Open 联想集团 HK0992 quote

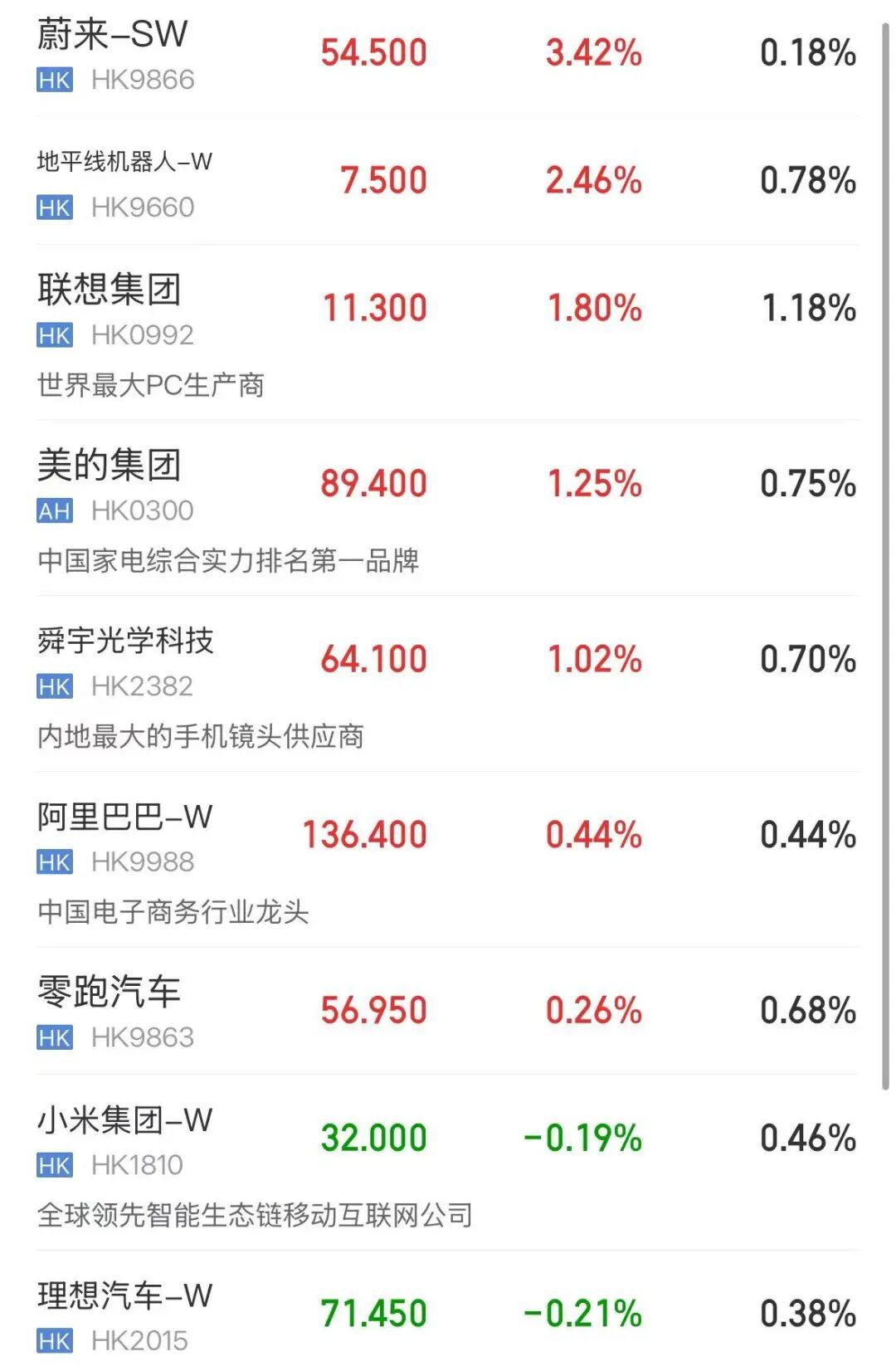pos(109,290)
